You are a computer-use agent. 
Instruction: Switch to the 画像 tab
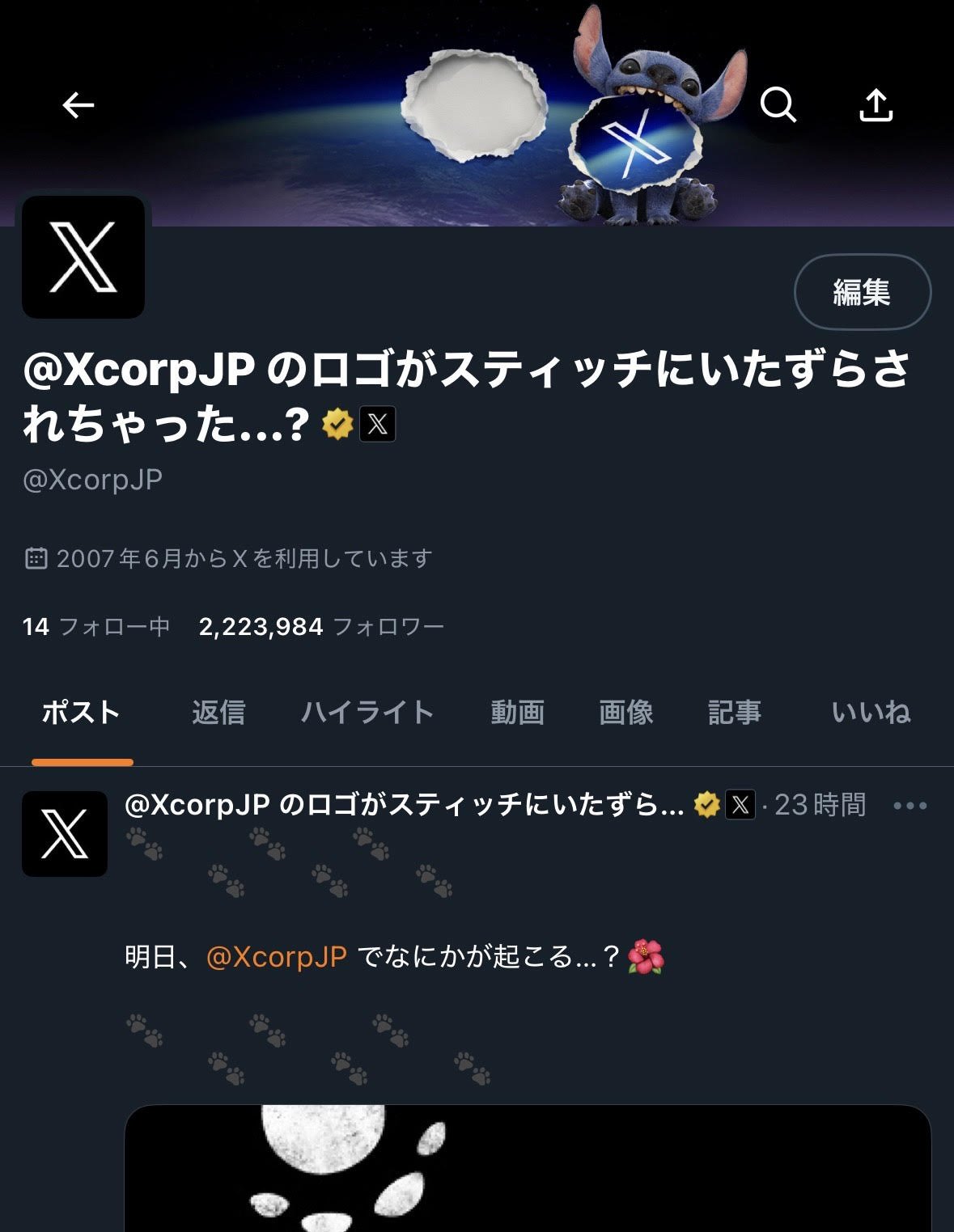coord(625,712)
